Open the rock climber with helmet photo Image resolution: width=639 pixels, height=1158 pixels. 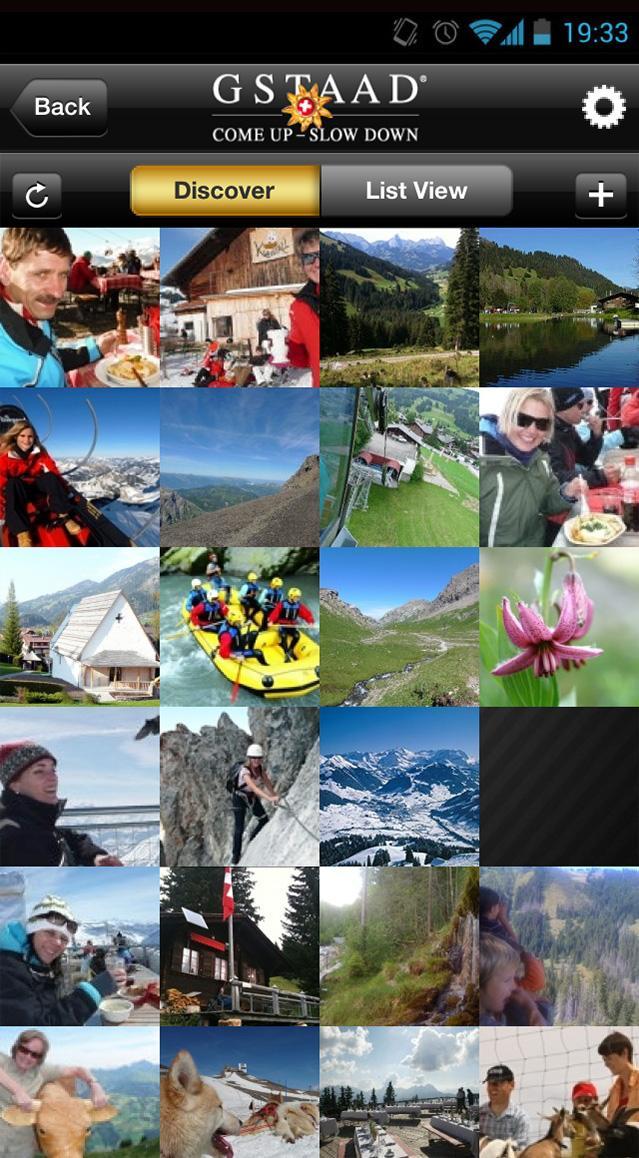(239, 786)
